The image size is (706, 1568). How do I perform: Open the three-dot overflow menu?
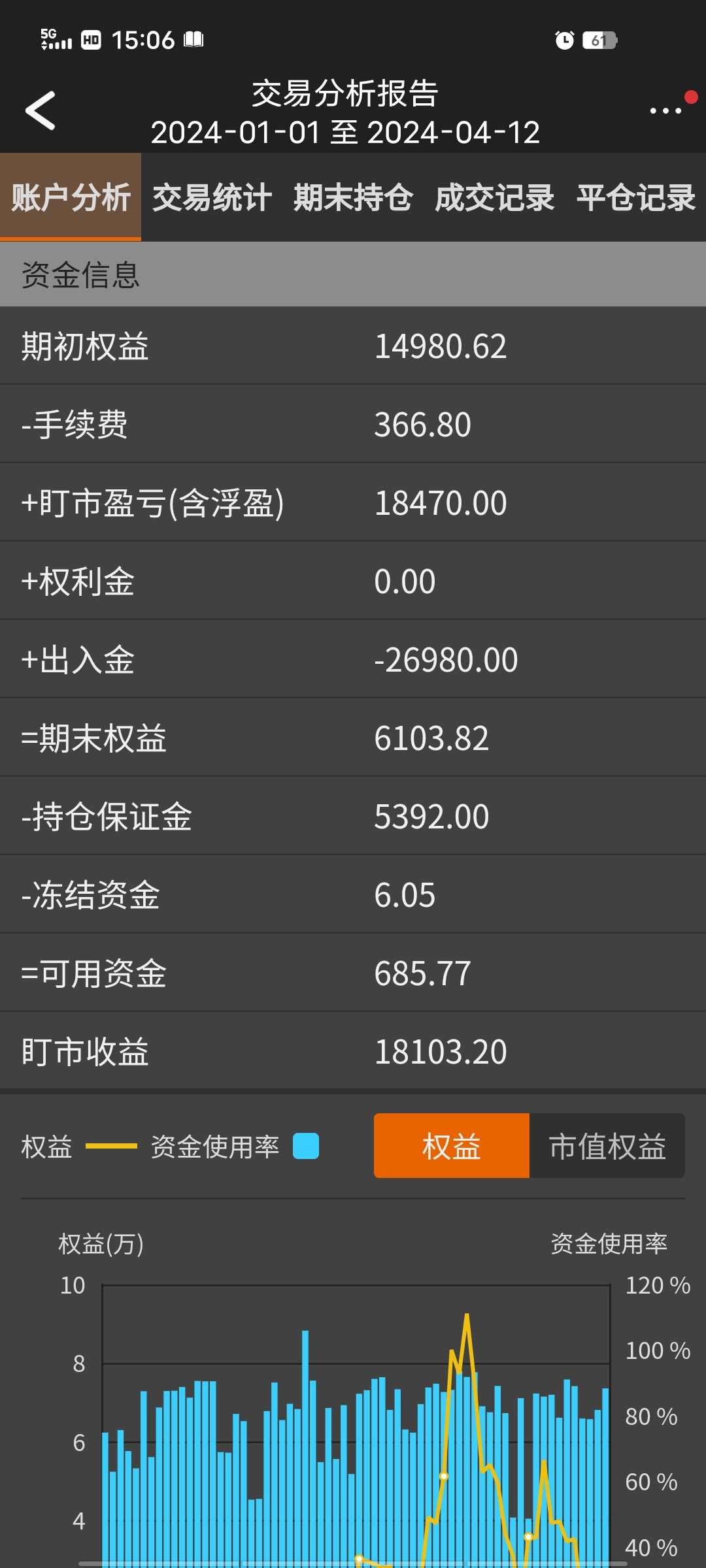point(665,110)
